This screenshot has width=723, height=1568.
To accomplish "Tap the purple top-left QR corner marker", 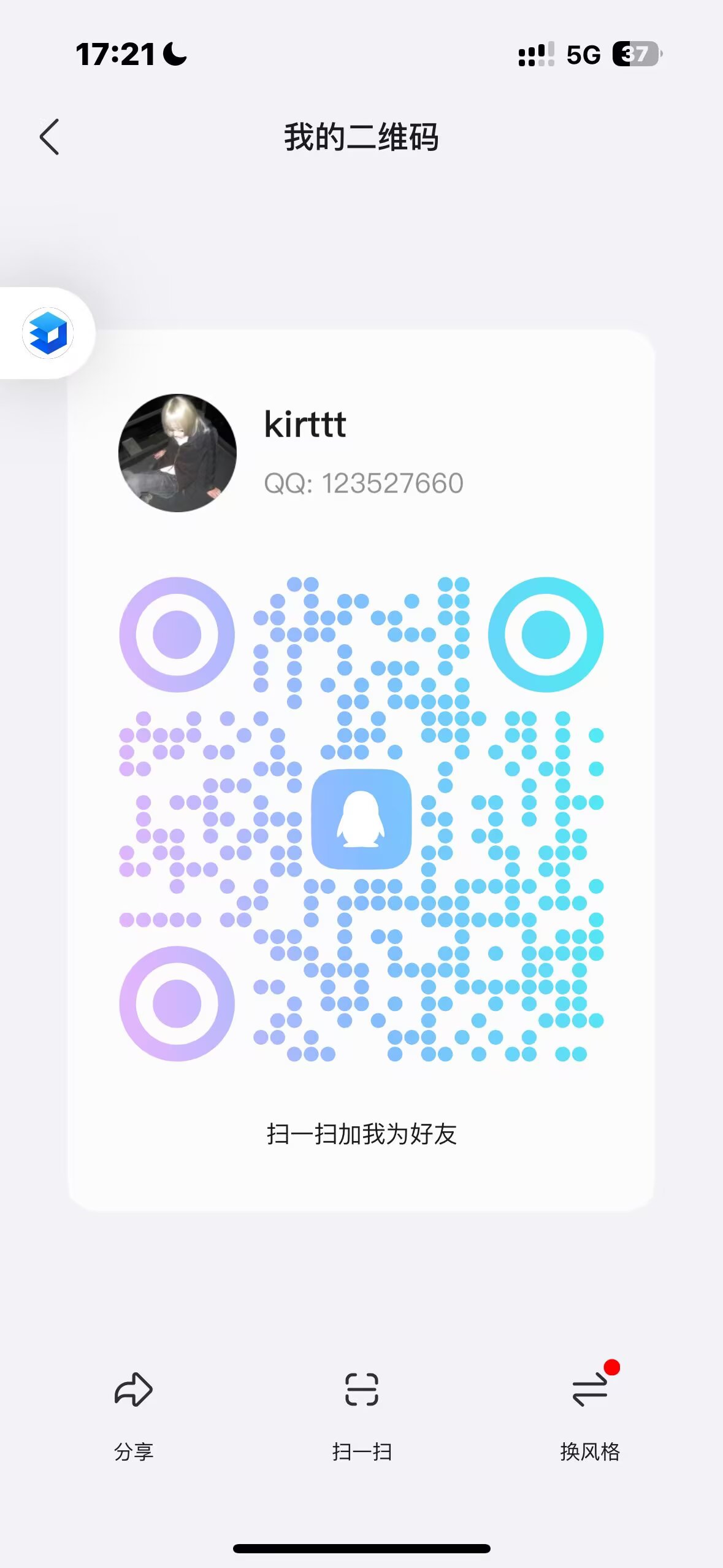I will click(x=176, y=635).
